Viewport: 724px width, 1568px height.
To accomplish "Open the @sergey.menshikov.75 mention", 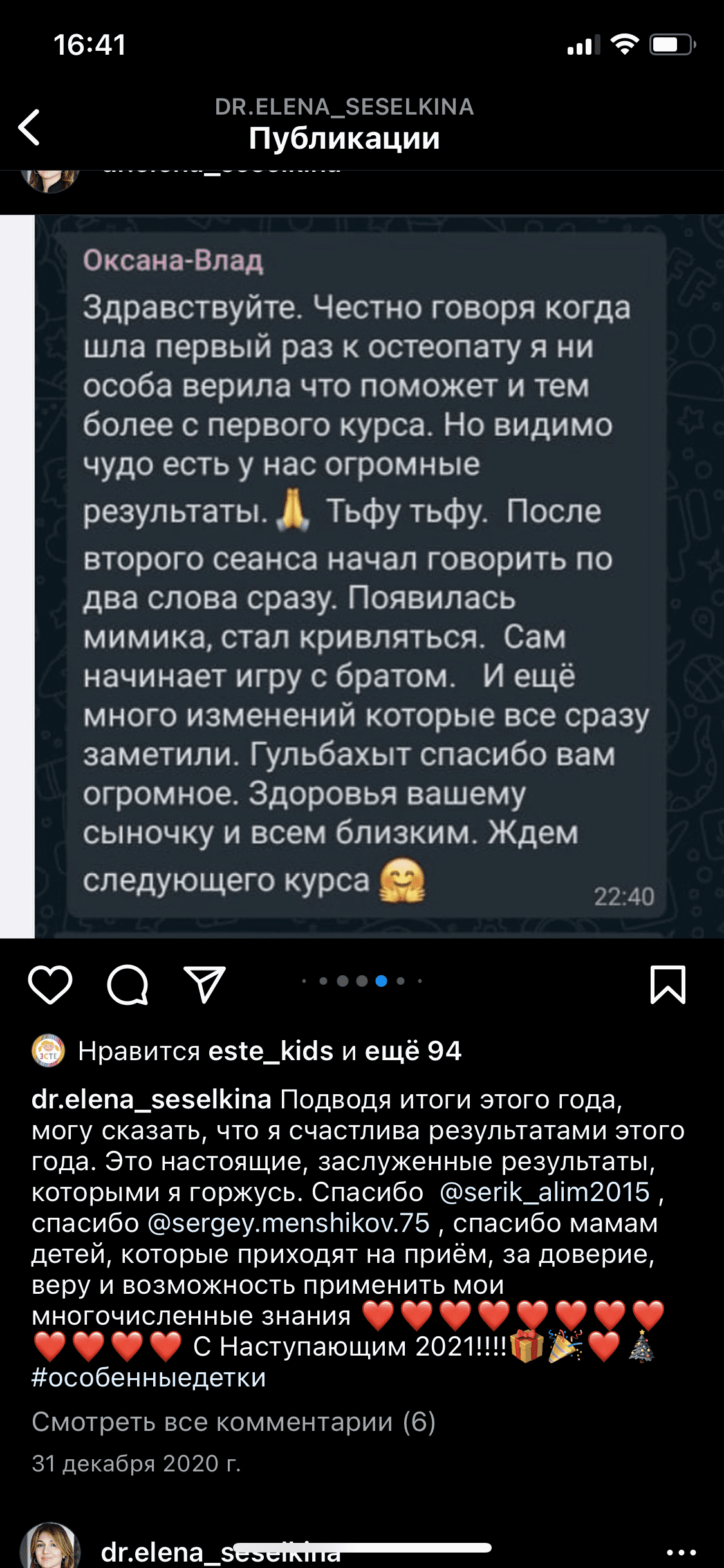I will click(288, 1223).
